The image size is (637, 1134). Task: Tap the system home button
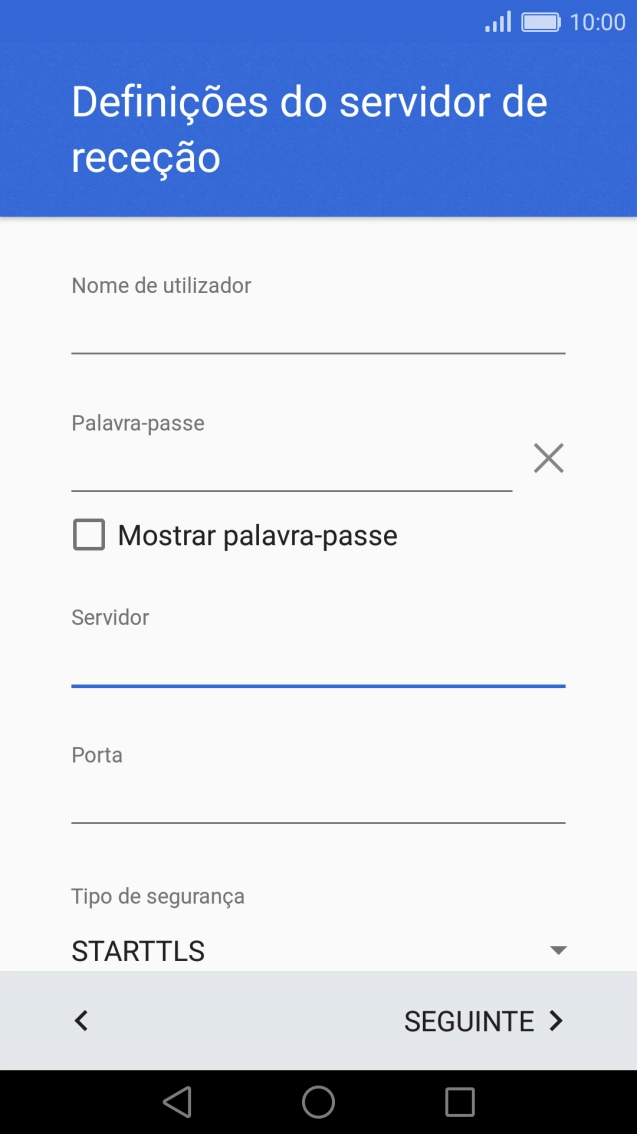(x=318, y=1102)
